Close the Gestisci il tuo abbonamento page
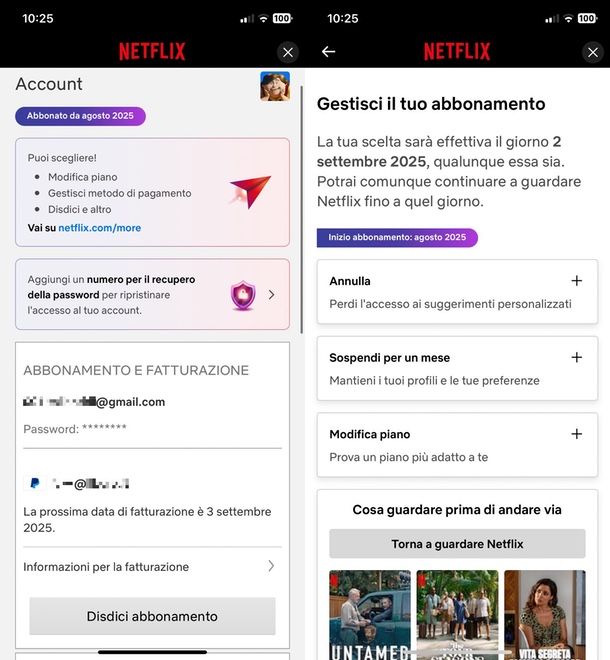The width and height of the screenshot is (610, 660). pyautogui.click(x=592, y=52)
